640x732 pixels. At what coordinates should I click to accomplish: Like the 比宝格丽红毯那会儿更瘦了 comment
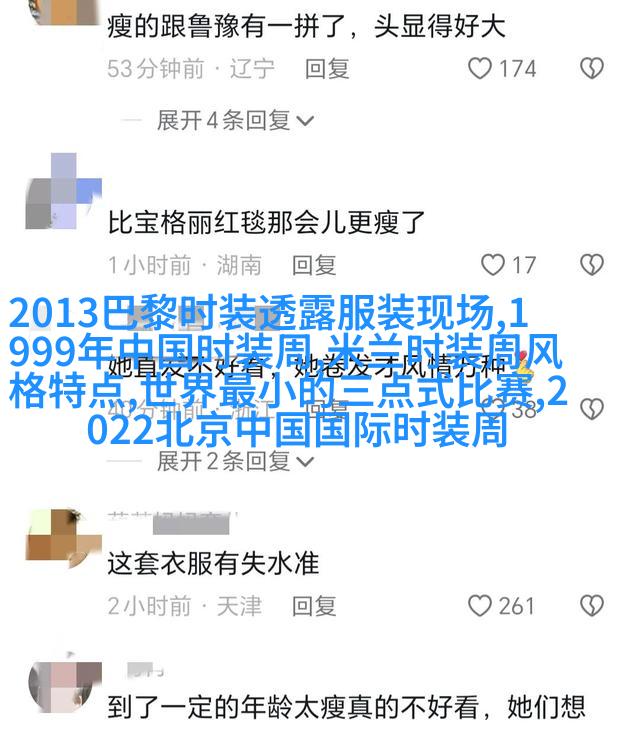[x=493, y=265]
